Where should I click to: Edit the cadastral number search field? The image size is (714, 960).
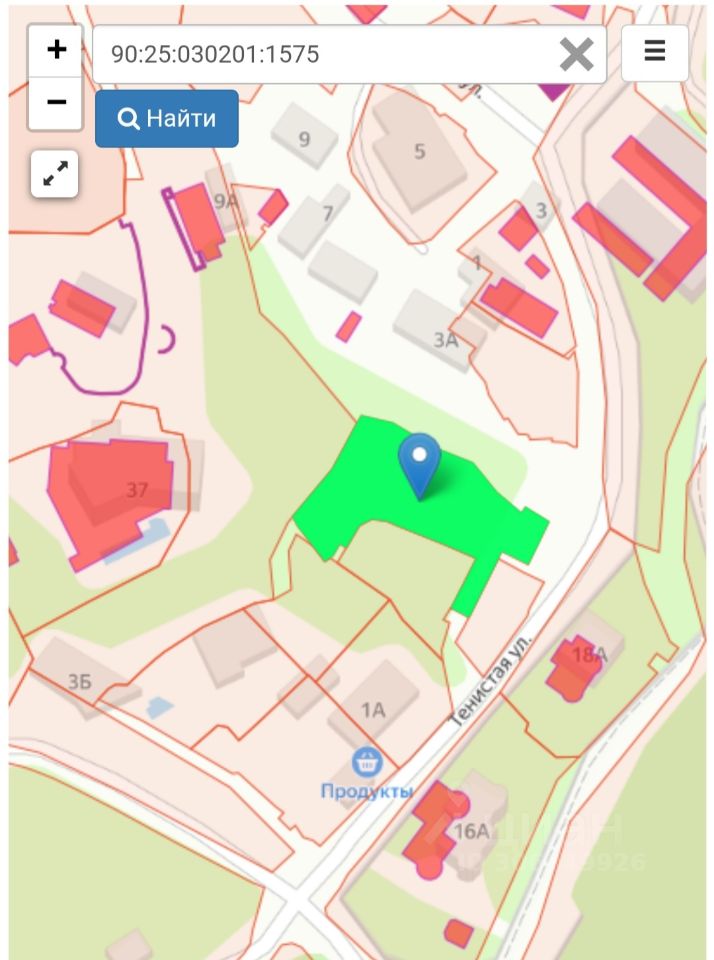[320, 54]
